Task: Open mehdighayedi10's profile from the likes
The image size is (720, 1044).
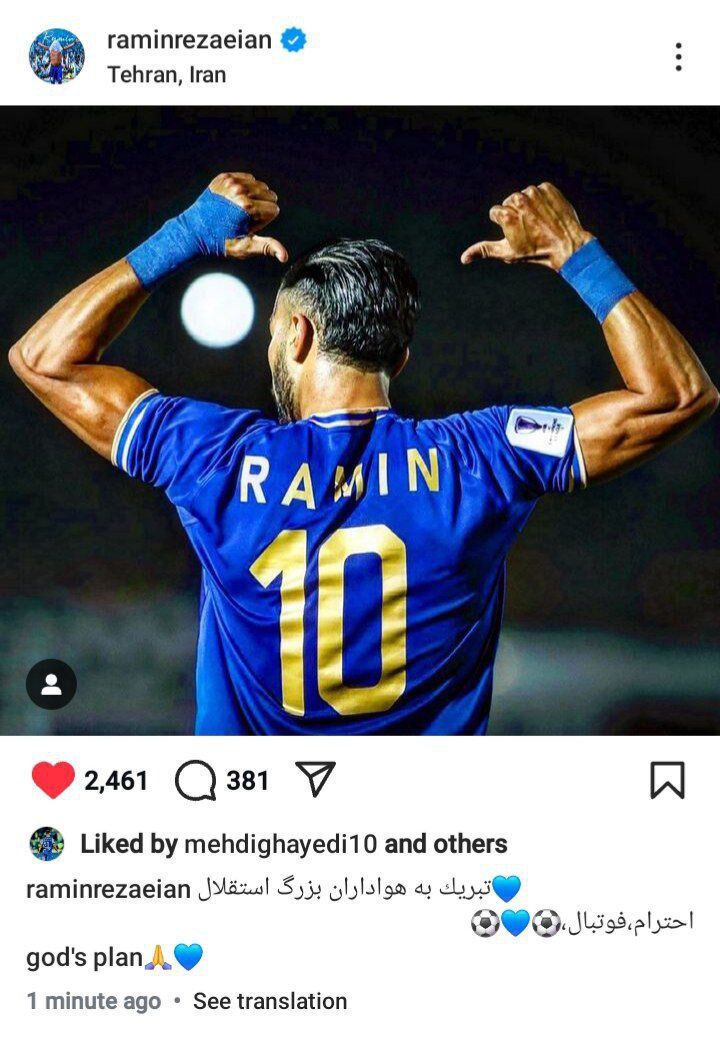Action: tap(280, 844)
